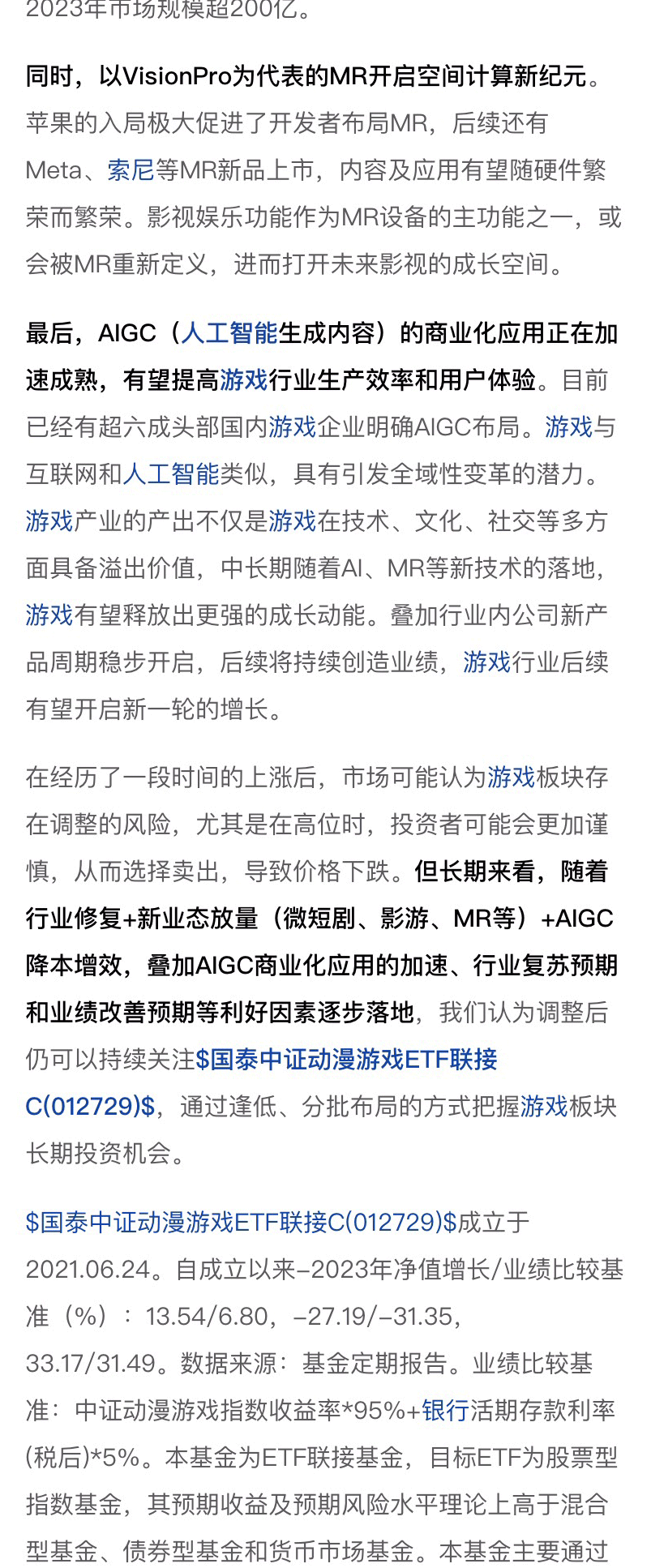Open the 索尼 link after Meta
This screenshot has width=651, height=1568.
pyautogui.click(x=131, y=170)
